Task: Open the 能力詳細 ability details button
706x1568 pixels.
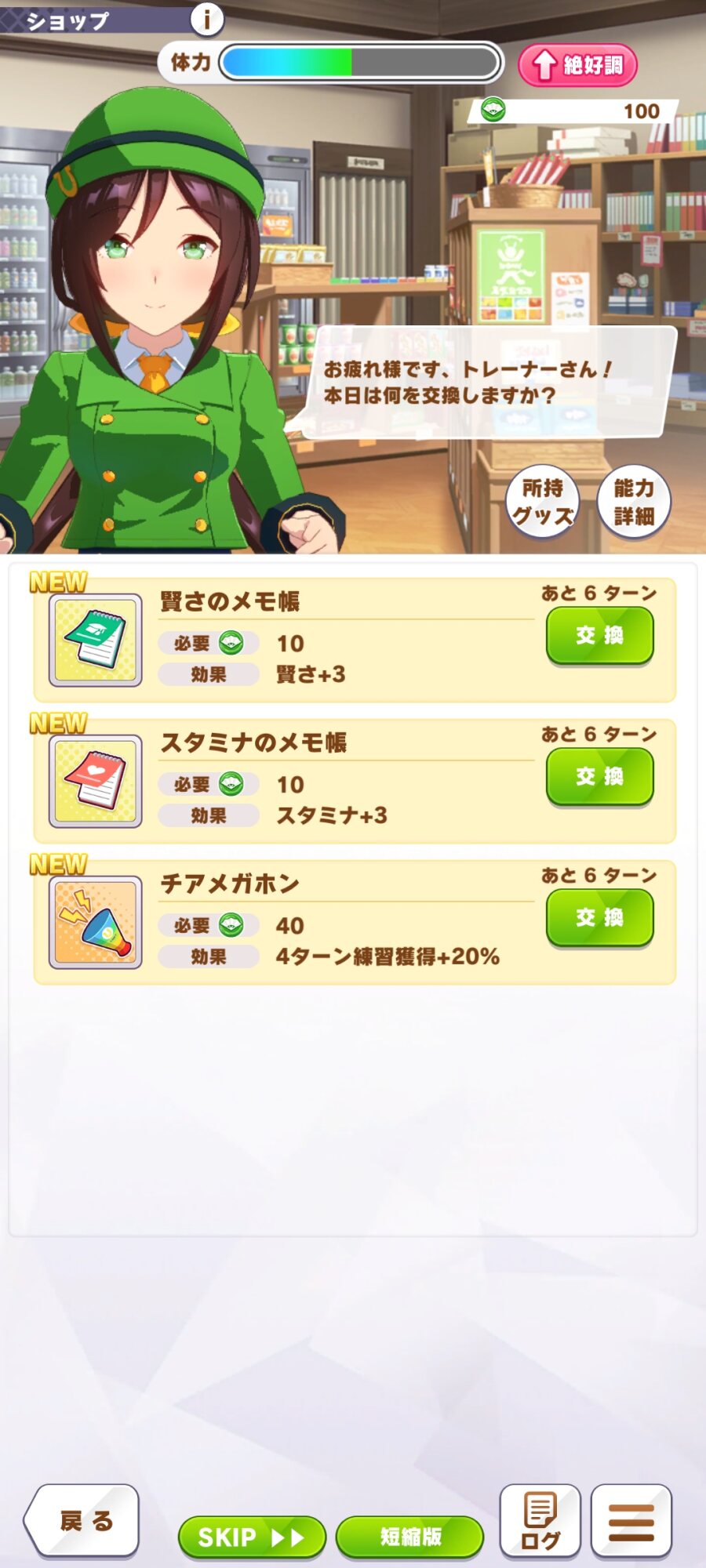Action: click(x=634, y=503)
